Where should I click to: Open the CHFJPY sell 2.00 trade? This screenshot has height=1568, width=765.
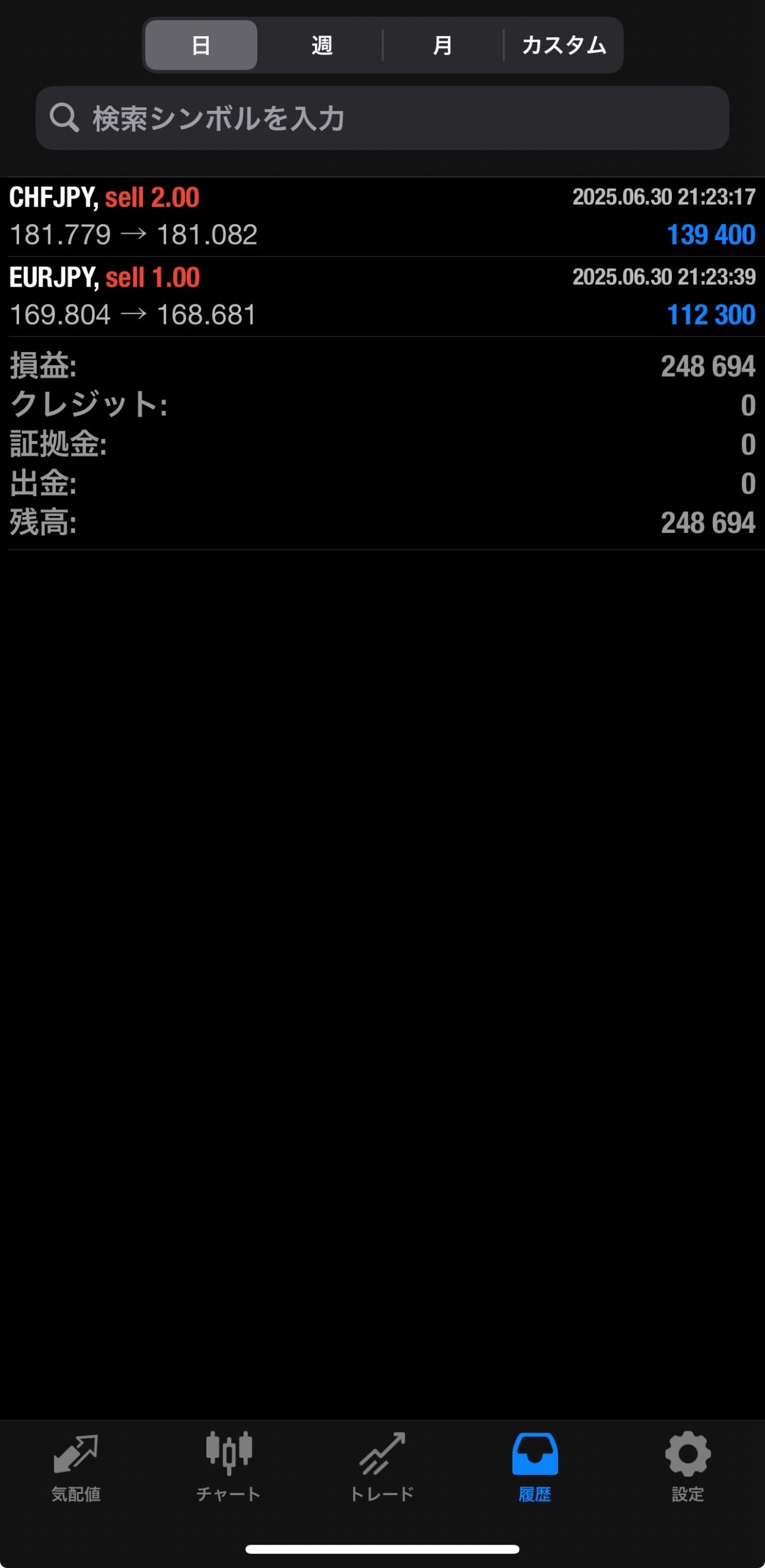click(x=382, y=216)
